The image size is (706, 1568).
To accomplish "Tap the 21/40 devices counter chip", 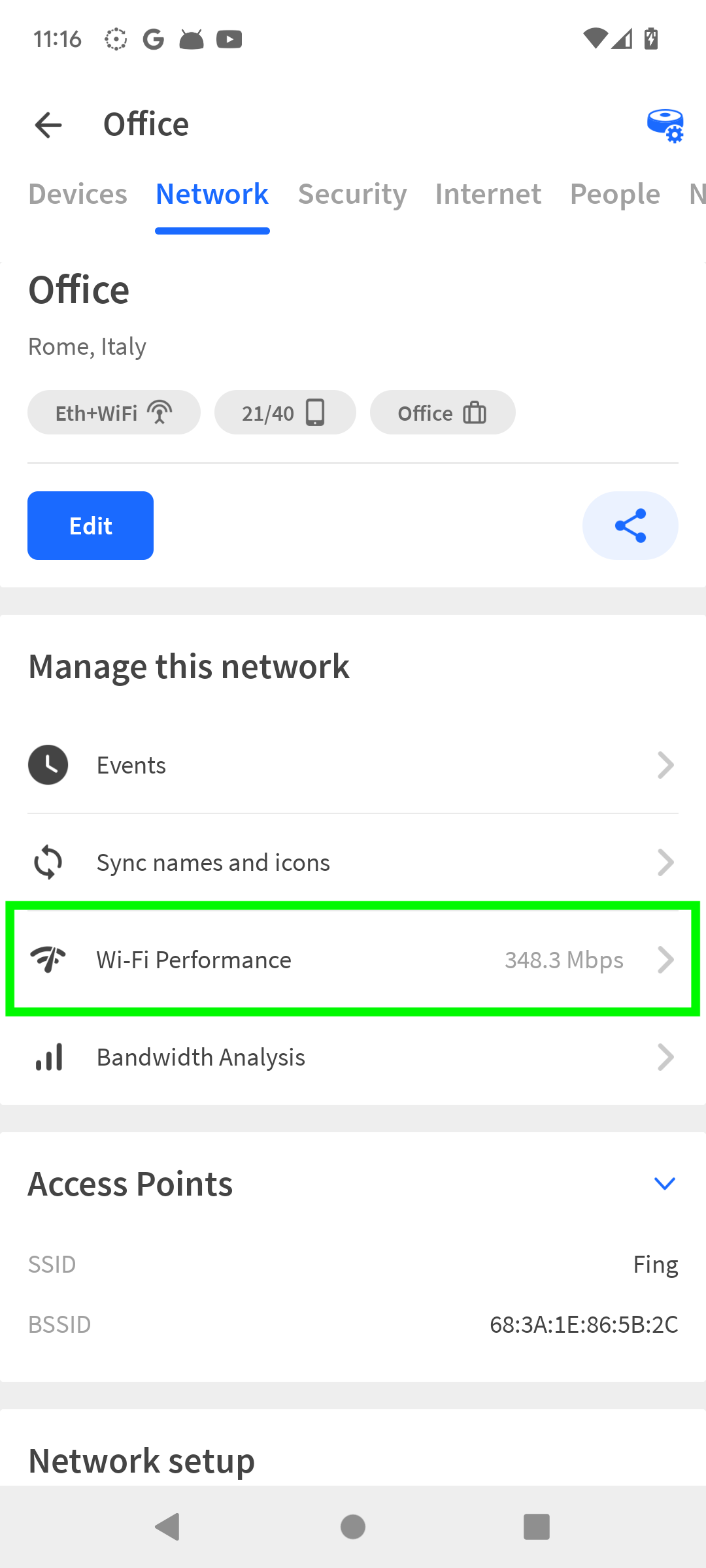I will tap(285, 412).
